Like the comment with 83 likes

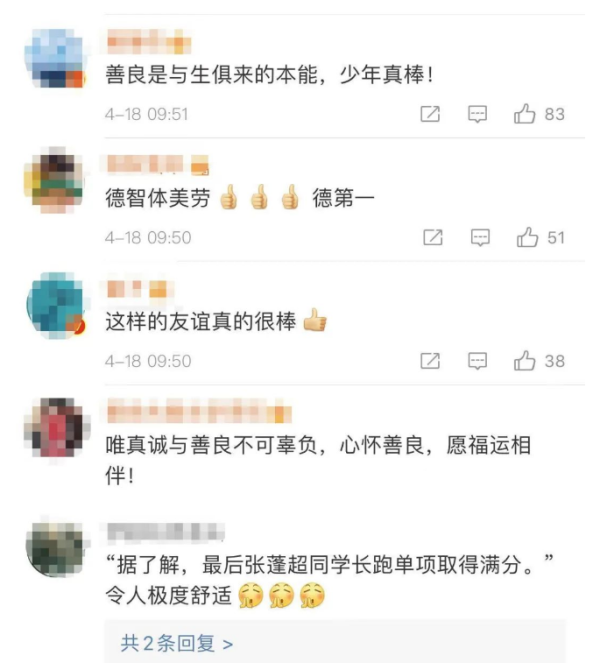click(525, 114)
